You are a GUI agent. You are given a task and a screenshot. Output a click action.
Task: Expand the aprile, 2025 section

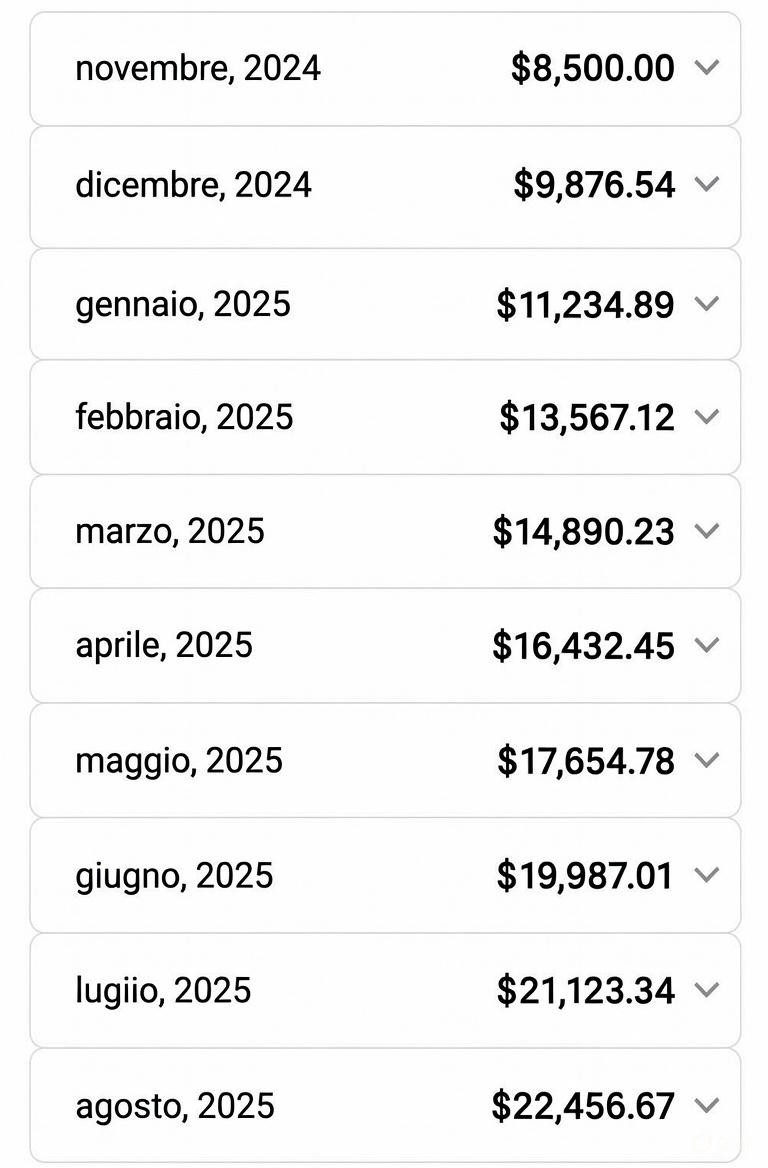[x=706, y=646]
